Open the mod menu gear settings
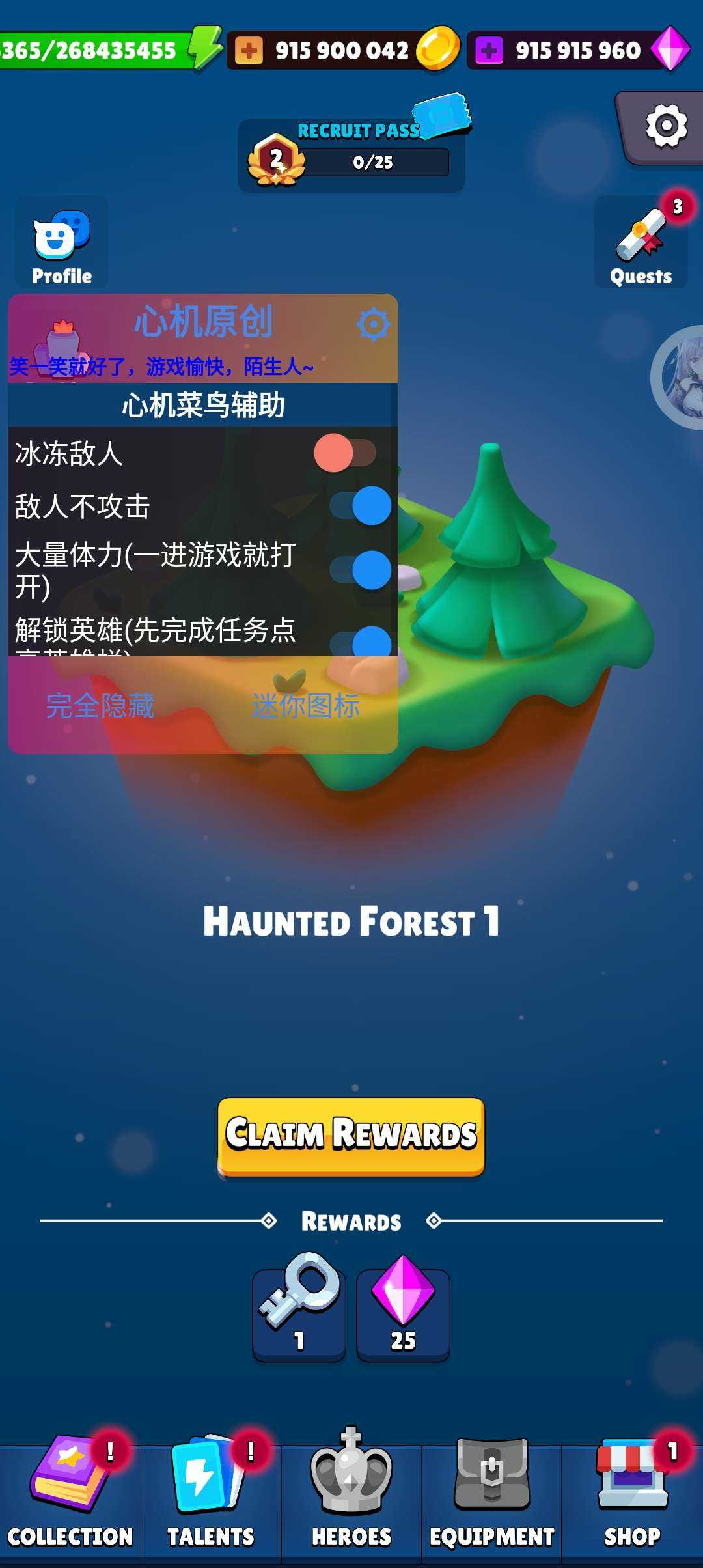This screenshot has width=703, height=1568. click(x=373, y=324)
